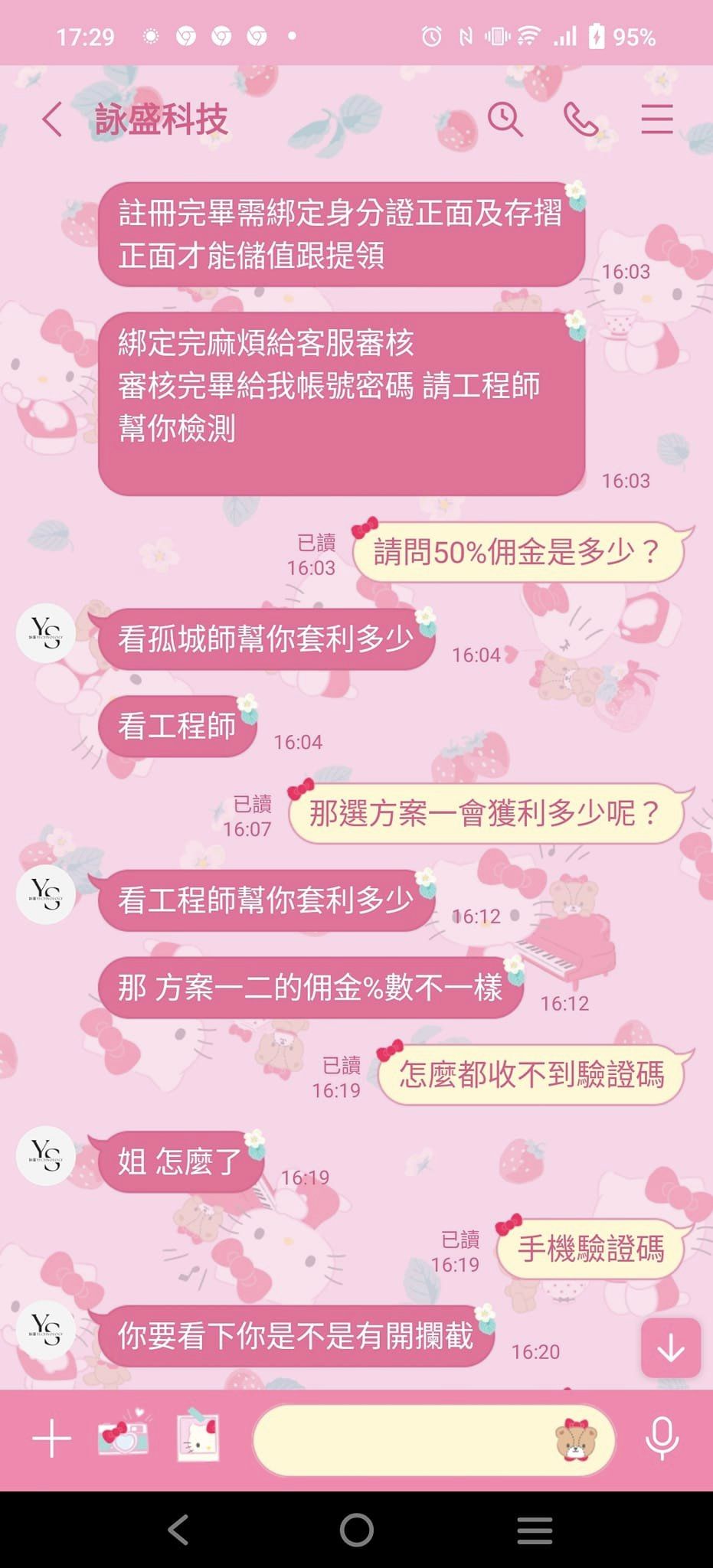
Task: Choose a photo from the gallery
Action: (198, 1438)
